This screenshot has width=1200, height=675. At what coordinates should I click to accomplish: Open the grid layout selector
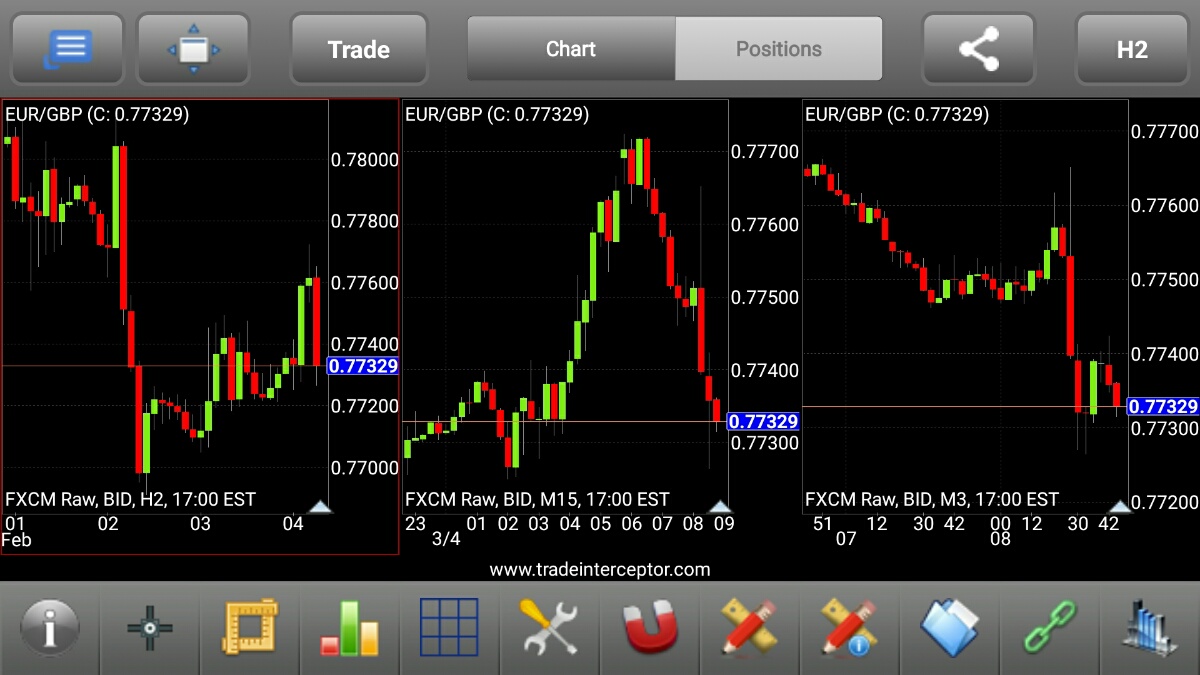coord(449,630)
